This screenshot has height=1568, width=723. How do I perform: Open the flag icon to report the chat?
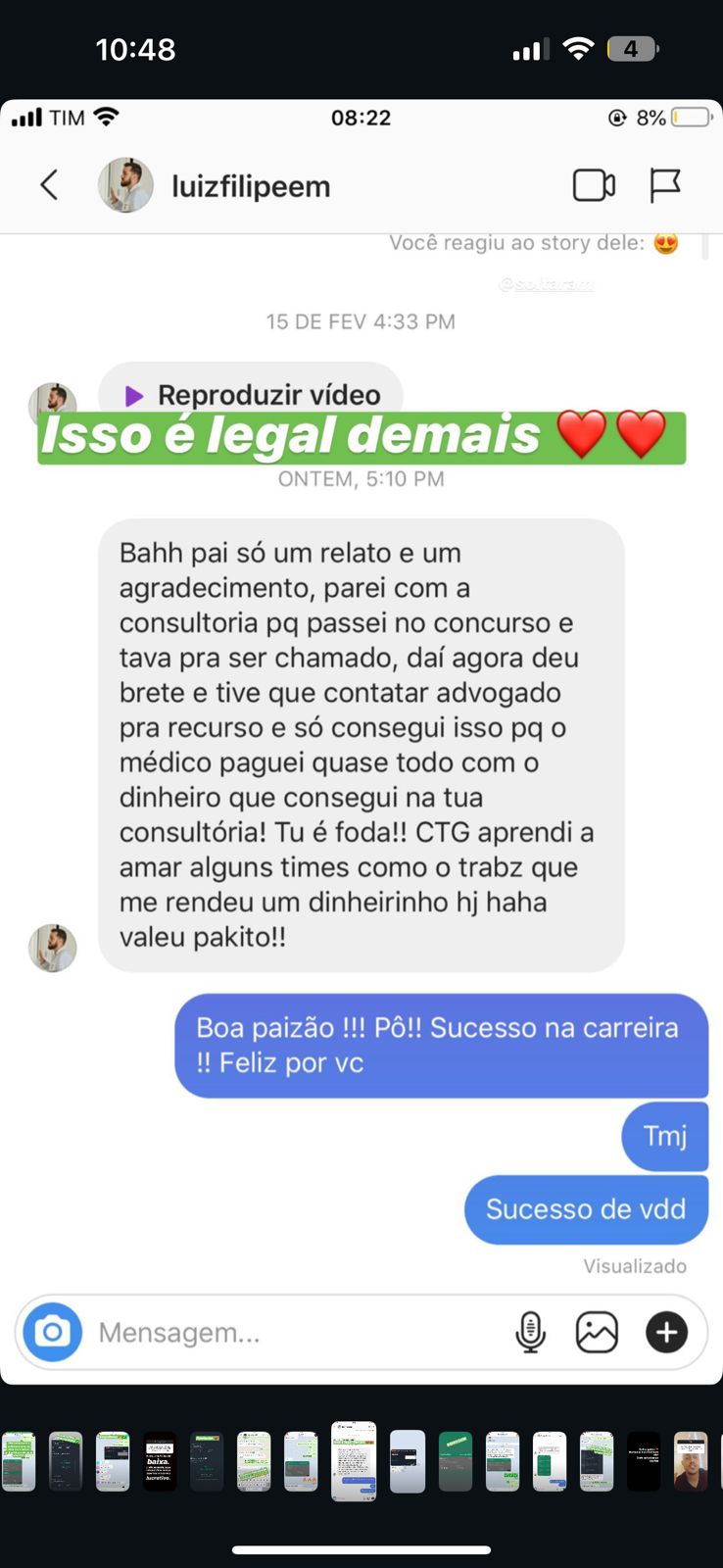(x=667, y=183)
